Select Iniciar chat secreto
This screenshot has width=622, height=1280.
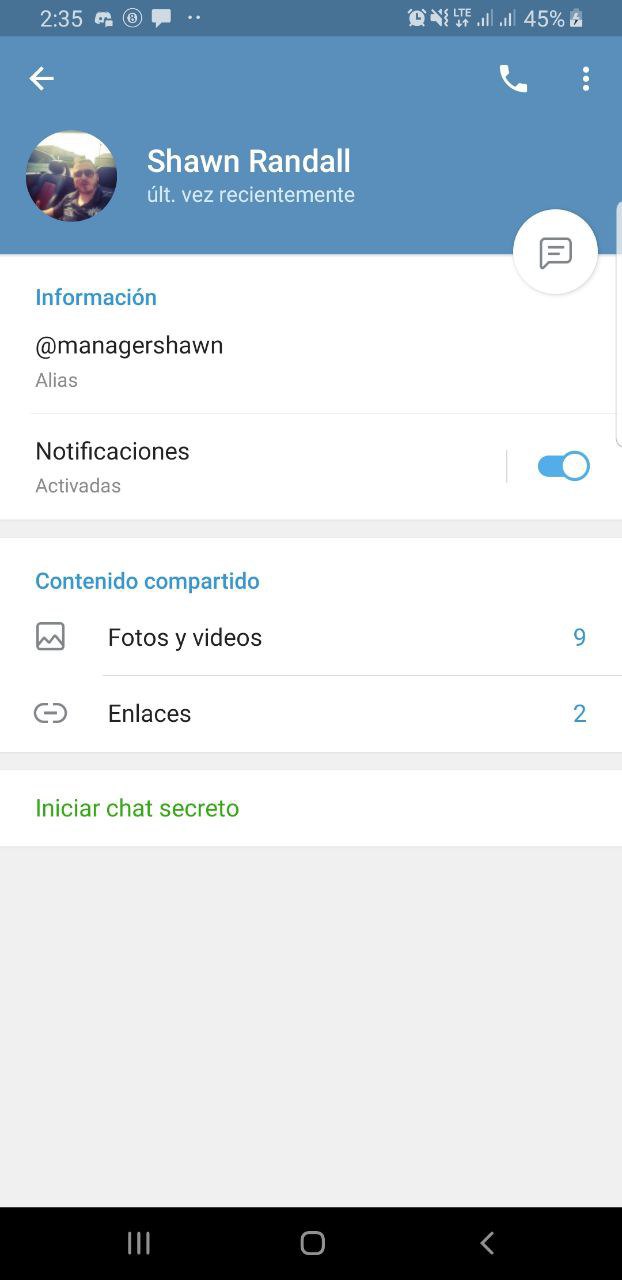(137, 808)
